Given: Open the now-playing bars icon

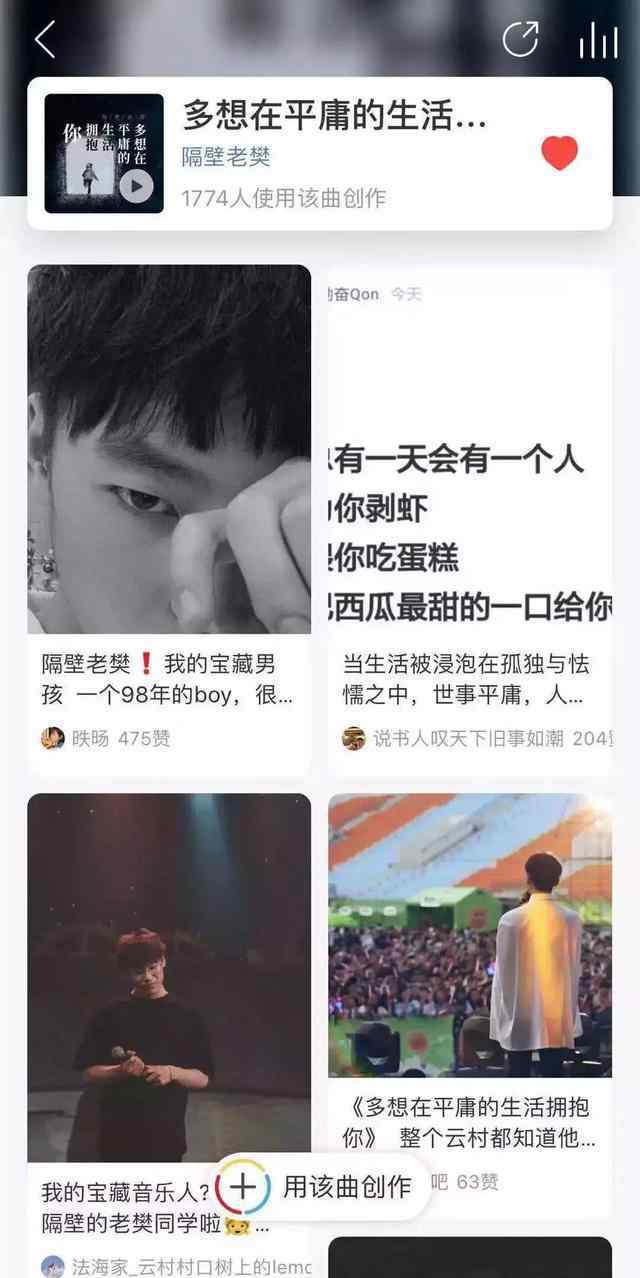Looking at the screenshot, I should click(598, 40).
